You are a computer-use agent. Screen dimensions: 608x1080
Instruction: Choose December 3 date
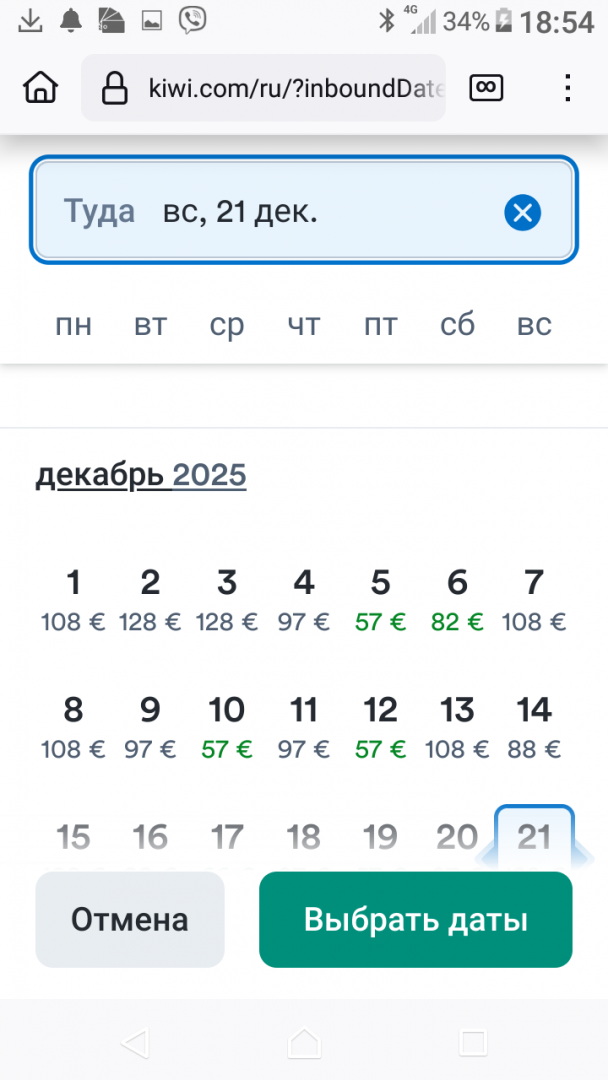(x=227, y=598)
